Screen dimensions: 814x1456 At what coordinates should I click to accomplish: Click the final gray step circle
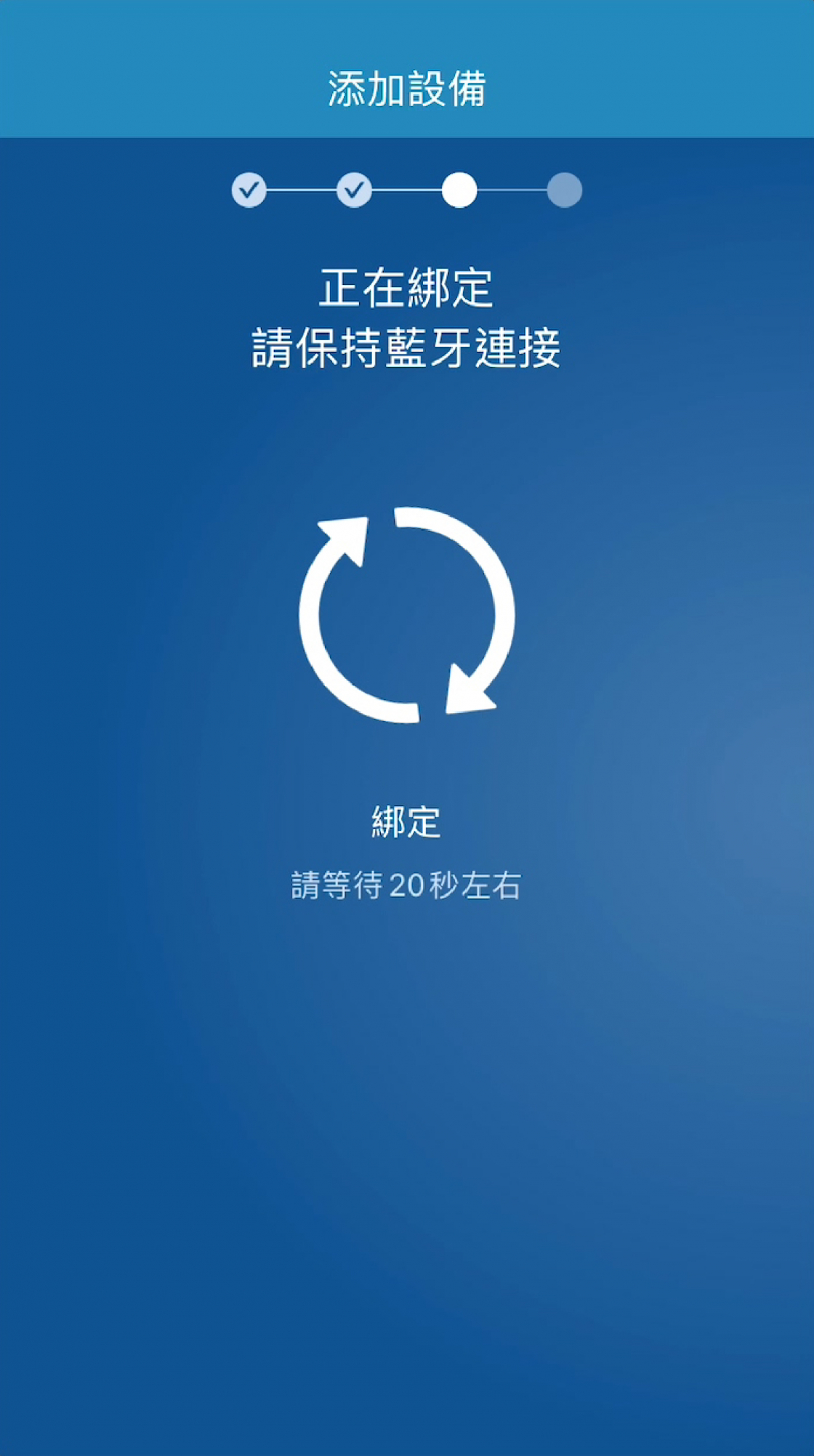tap(565, 190)
